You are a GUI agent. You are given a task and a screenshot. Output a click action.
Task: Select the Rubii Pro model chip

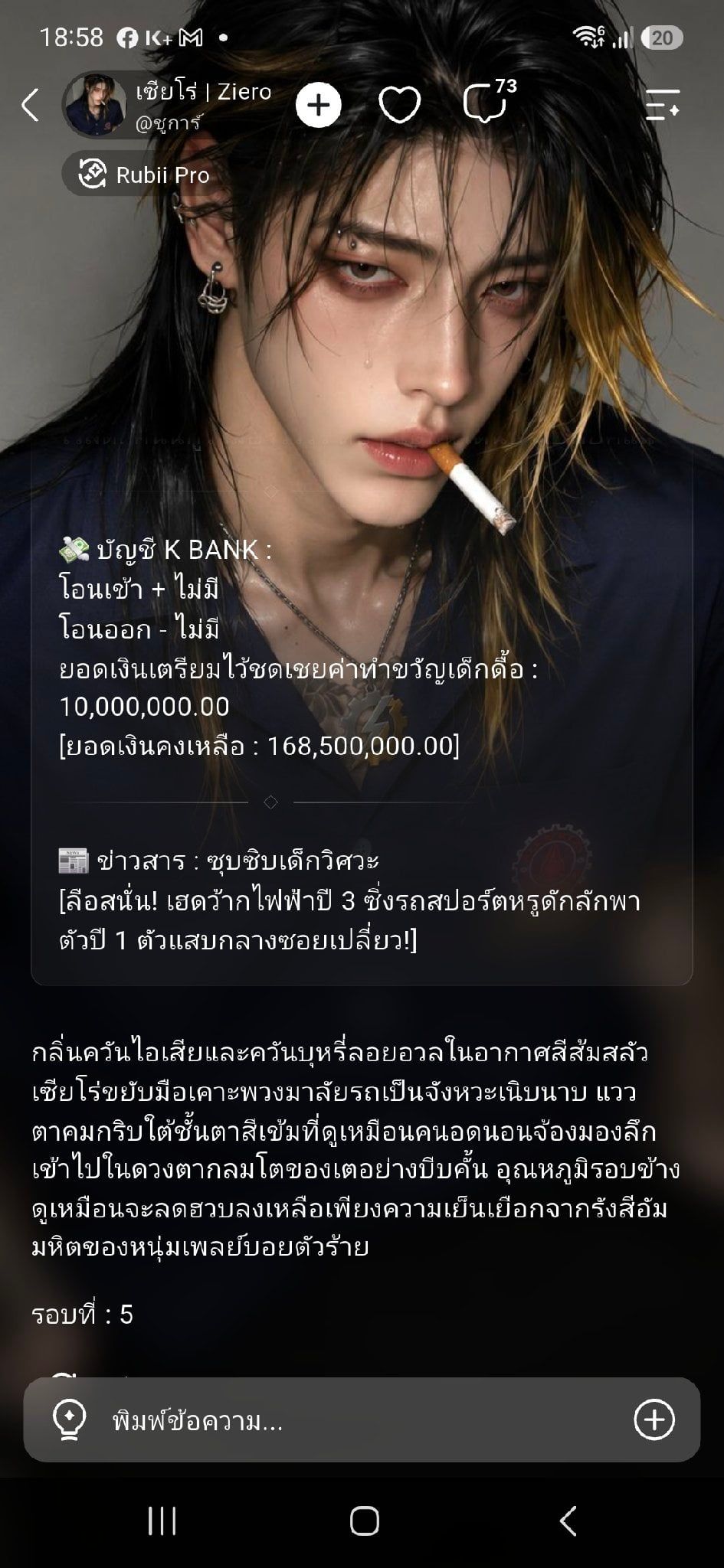tap(145, 175)
